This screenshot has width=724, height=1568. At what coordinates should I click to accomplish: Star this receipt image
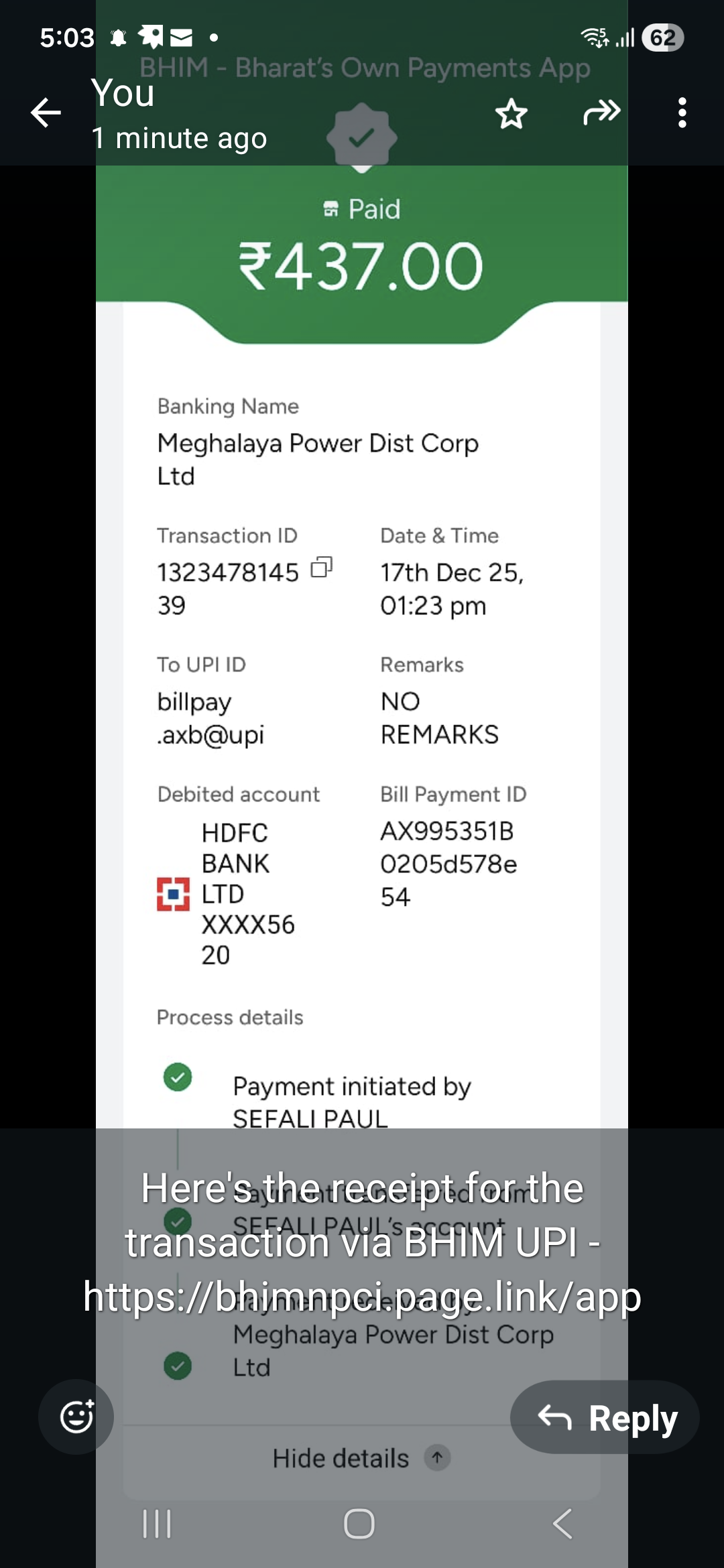point(511,114)
